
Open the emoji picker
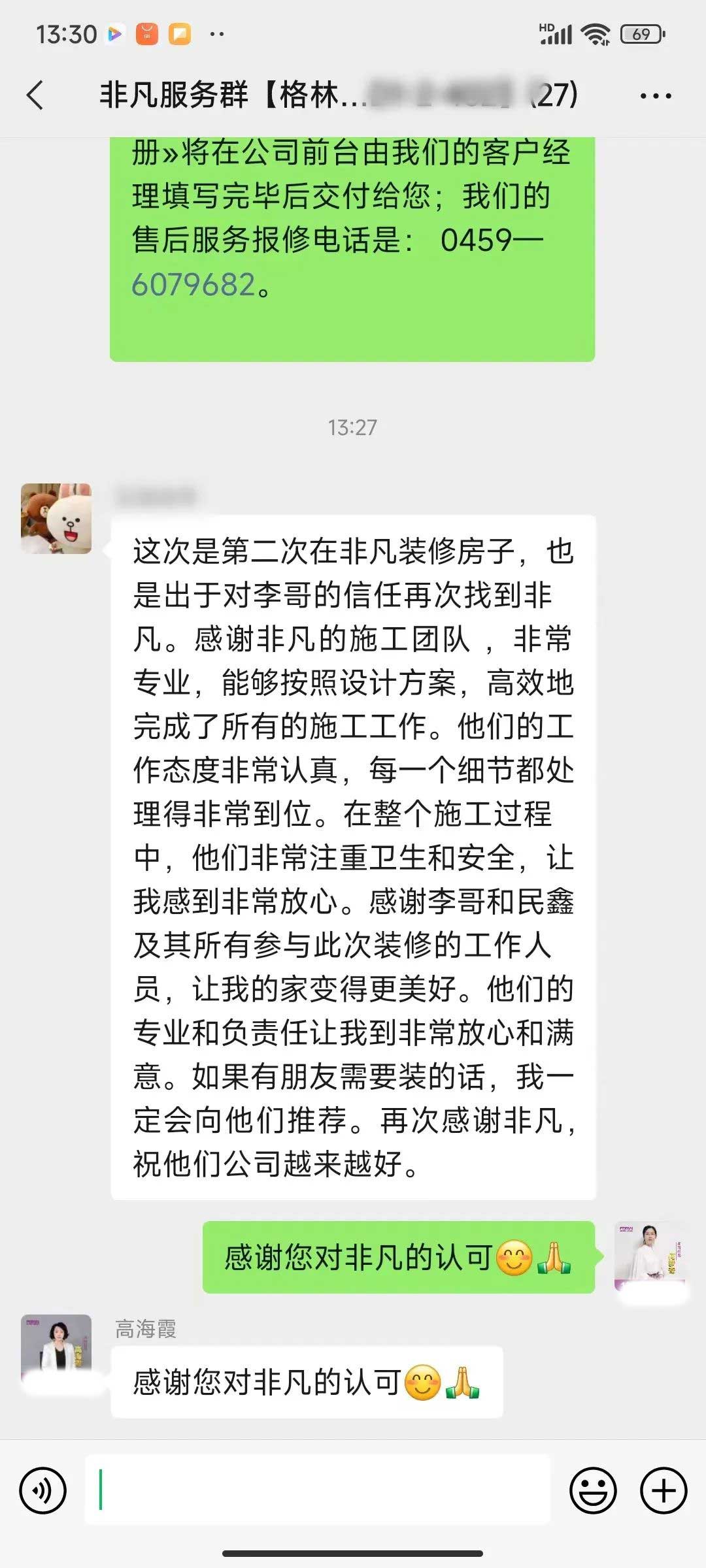pos(593,1491)
